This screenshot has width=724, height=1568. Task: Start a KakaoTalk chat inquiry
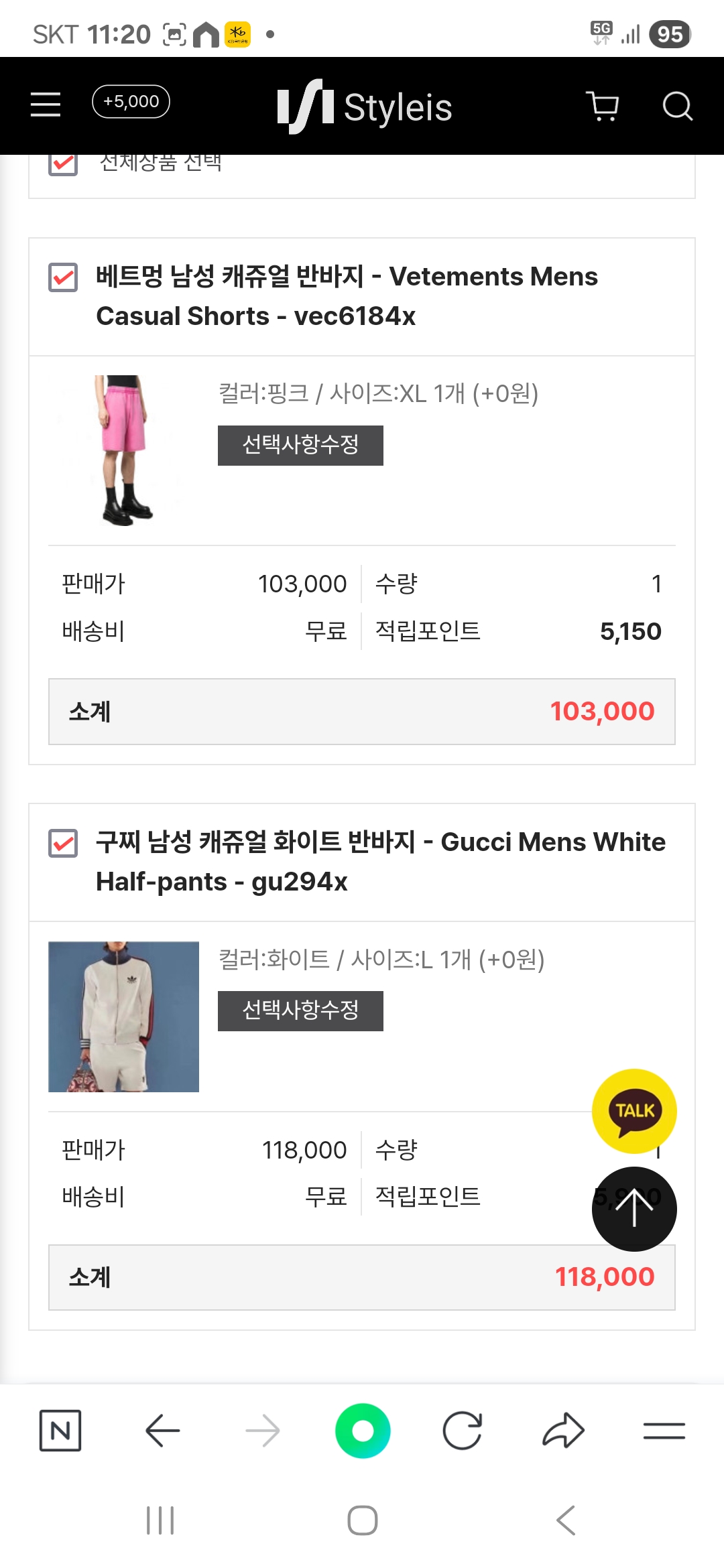[x=634, y=1111]
